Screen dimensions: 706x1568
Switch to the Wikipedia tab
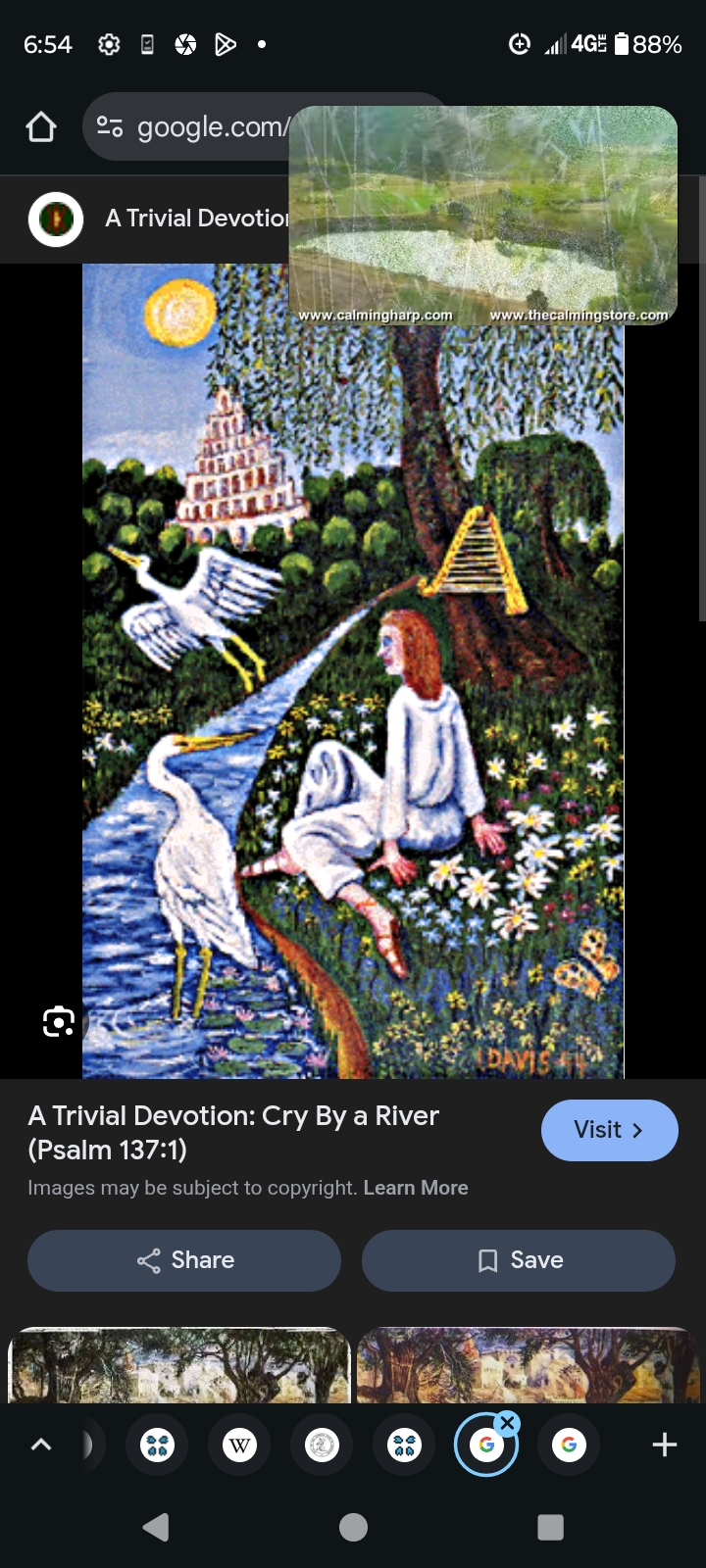coord(240,1445)
